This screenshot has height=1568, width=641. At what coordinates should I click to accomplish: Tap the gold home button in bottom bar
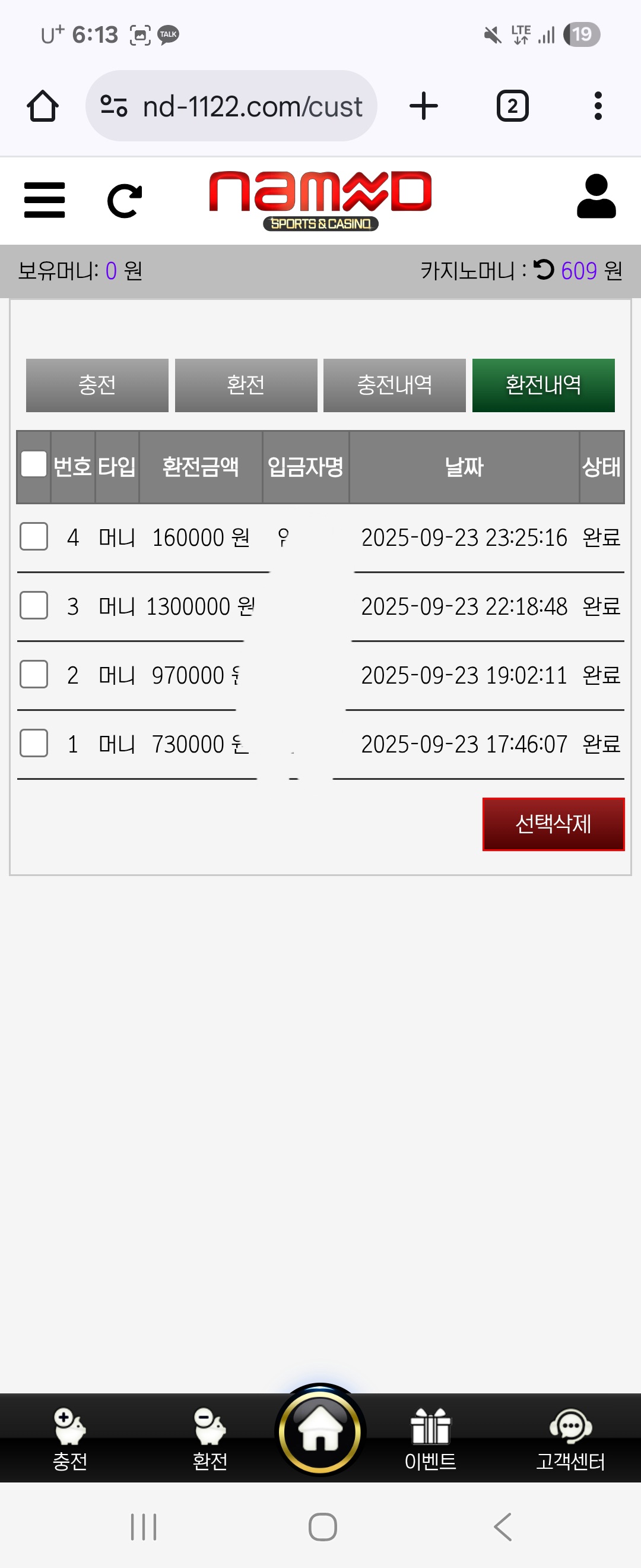(x=320, y=1431)
